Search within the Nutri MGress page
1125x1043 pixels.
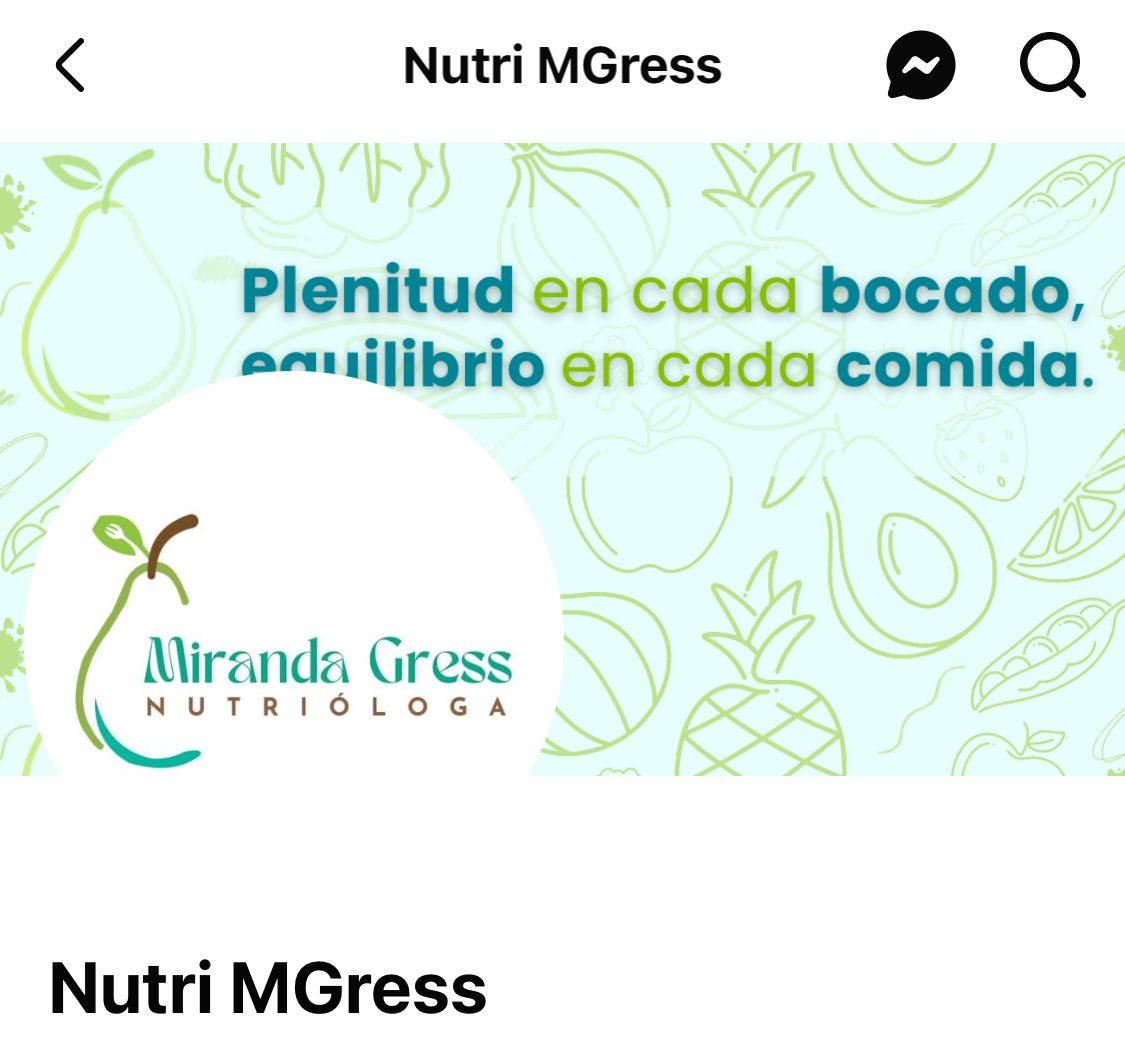(x=1051, y=66)
